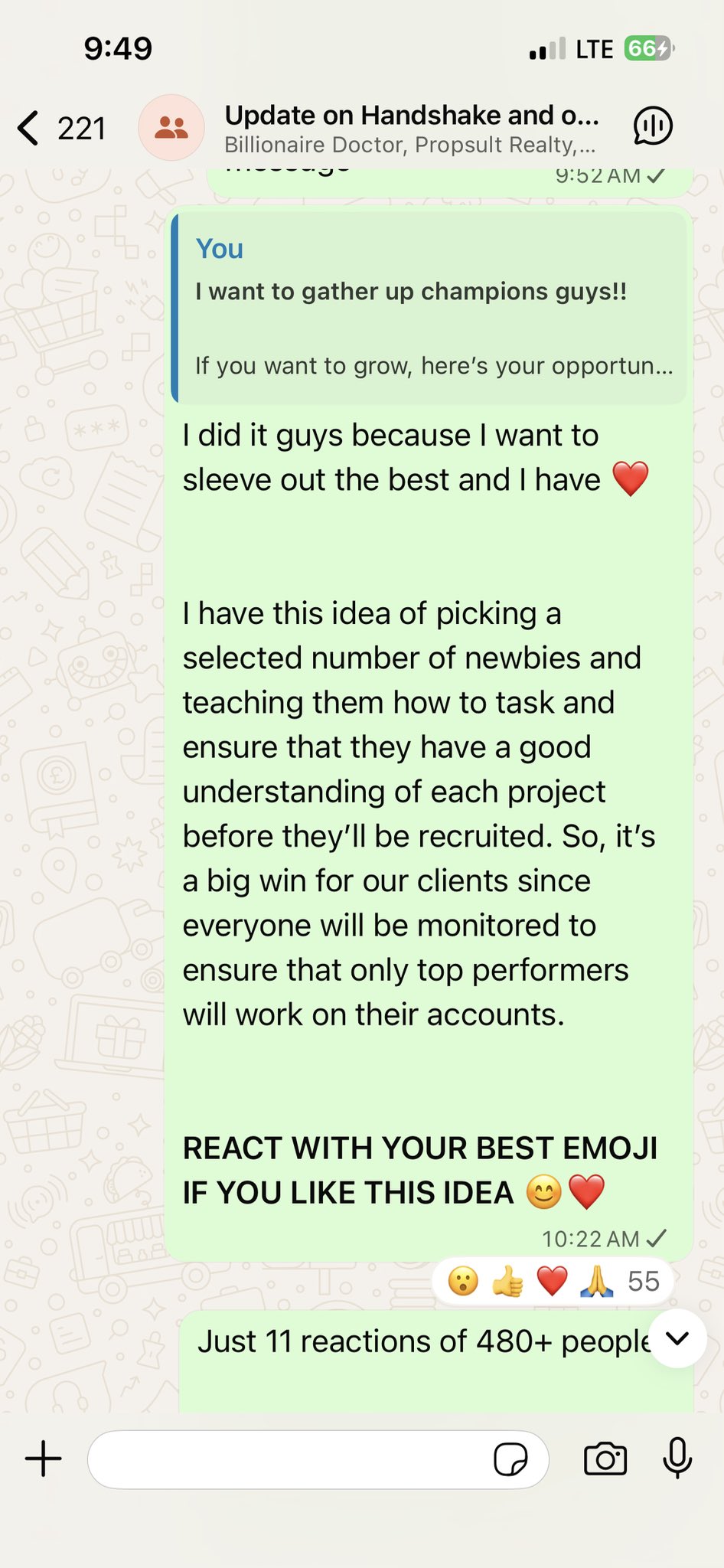This screenshot has height=1568, width=724.
Task: Go back to the chats list
Action: (60, 128)
